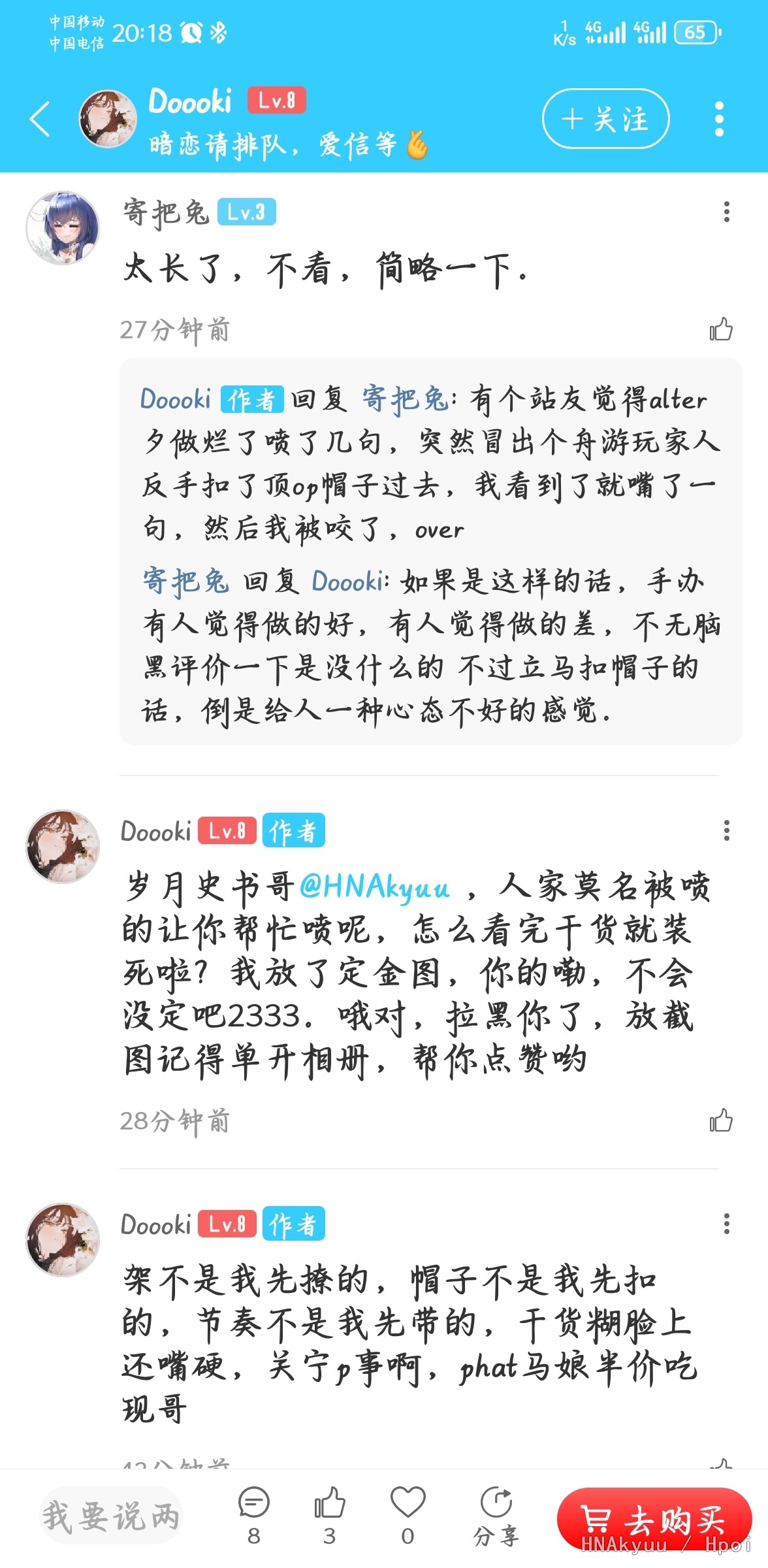Screen dimensions: 768x1568
Task: Open options for Doooki's 岁月史书哥 comment
Action: click(x=726, y=830)
